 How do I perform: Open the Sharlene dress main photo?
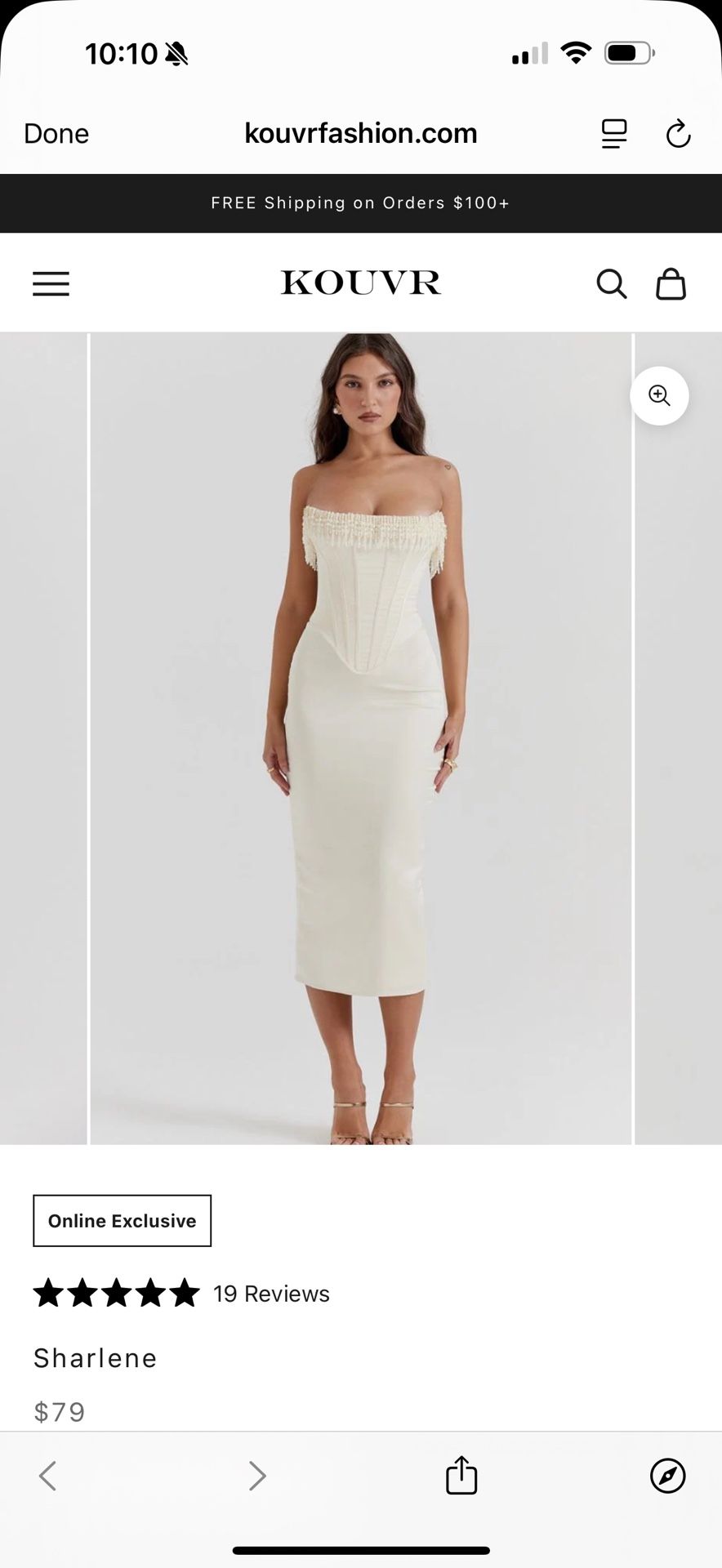pyautogui.click(x=361, y=738)
